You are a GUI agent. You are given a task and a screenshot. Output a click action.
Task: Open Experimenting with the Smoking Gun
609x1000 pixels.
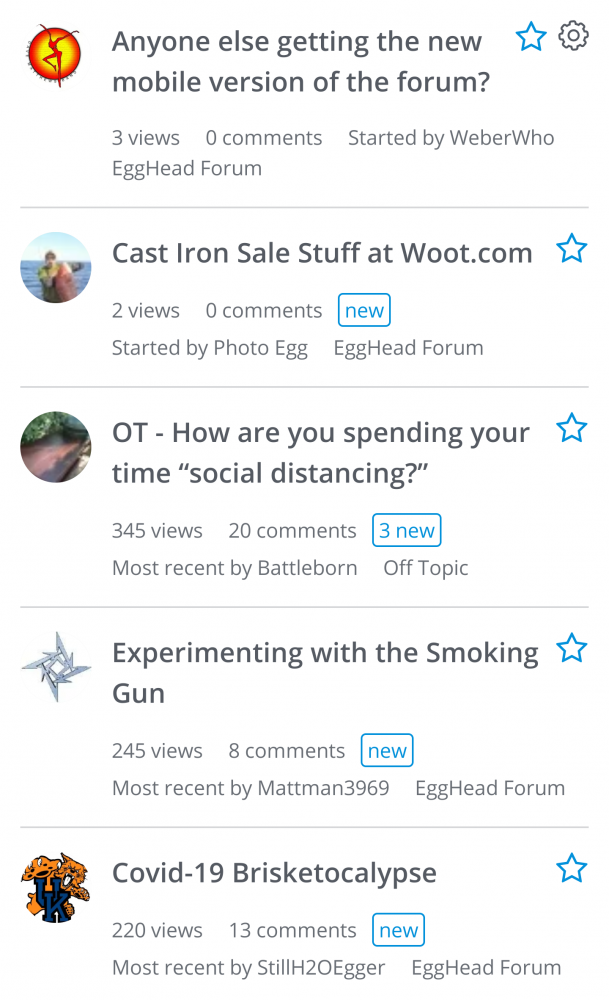(325, 672)
